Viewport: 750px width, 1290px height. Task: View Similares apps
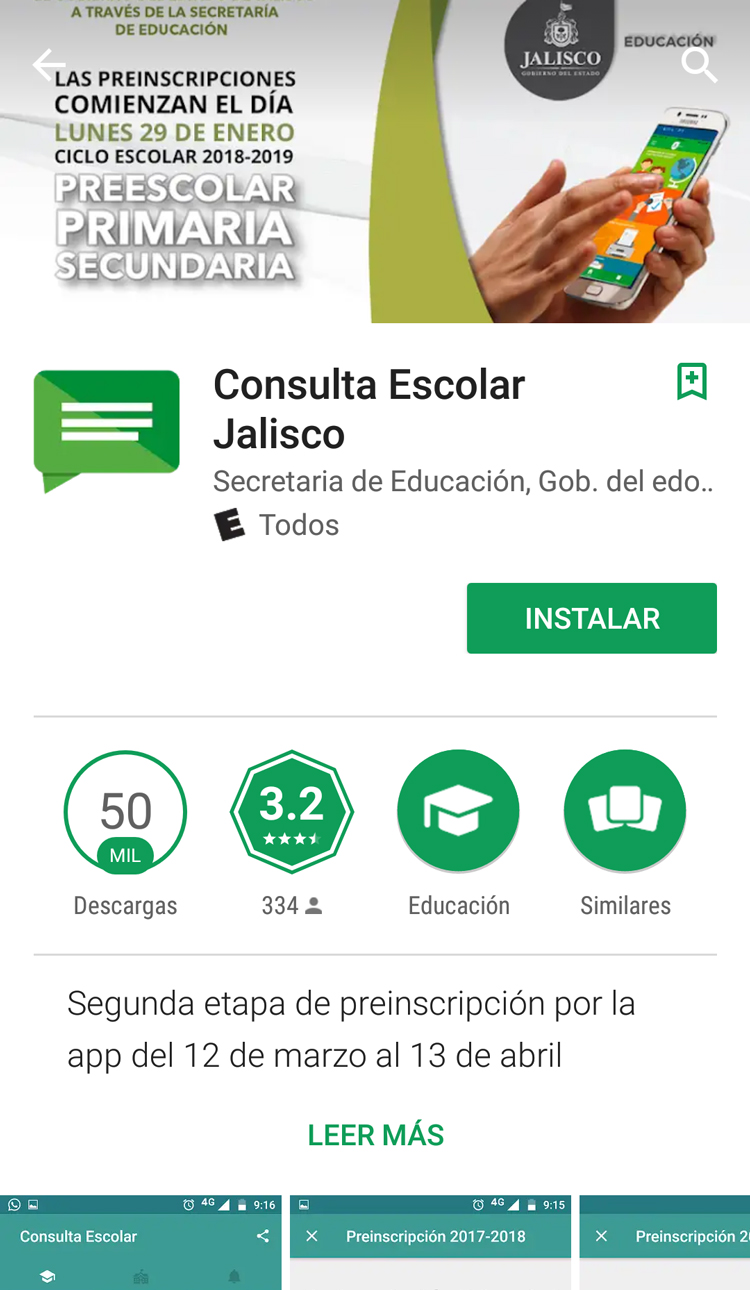[x=625, y=811]
